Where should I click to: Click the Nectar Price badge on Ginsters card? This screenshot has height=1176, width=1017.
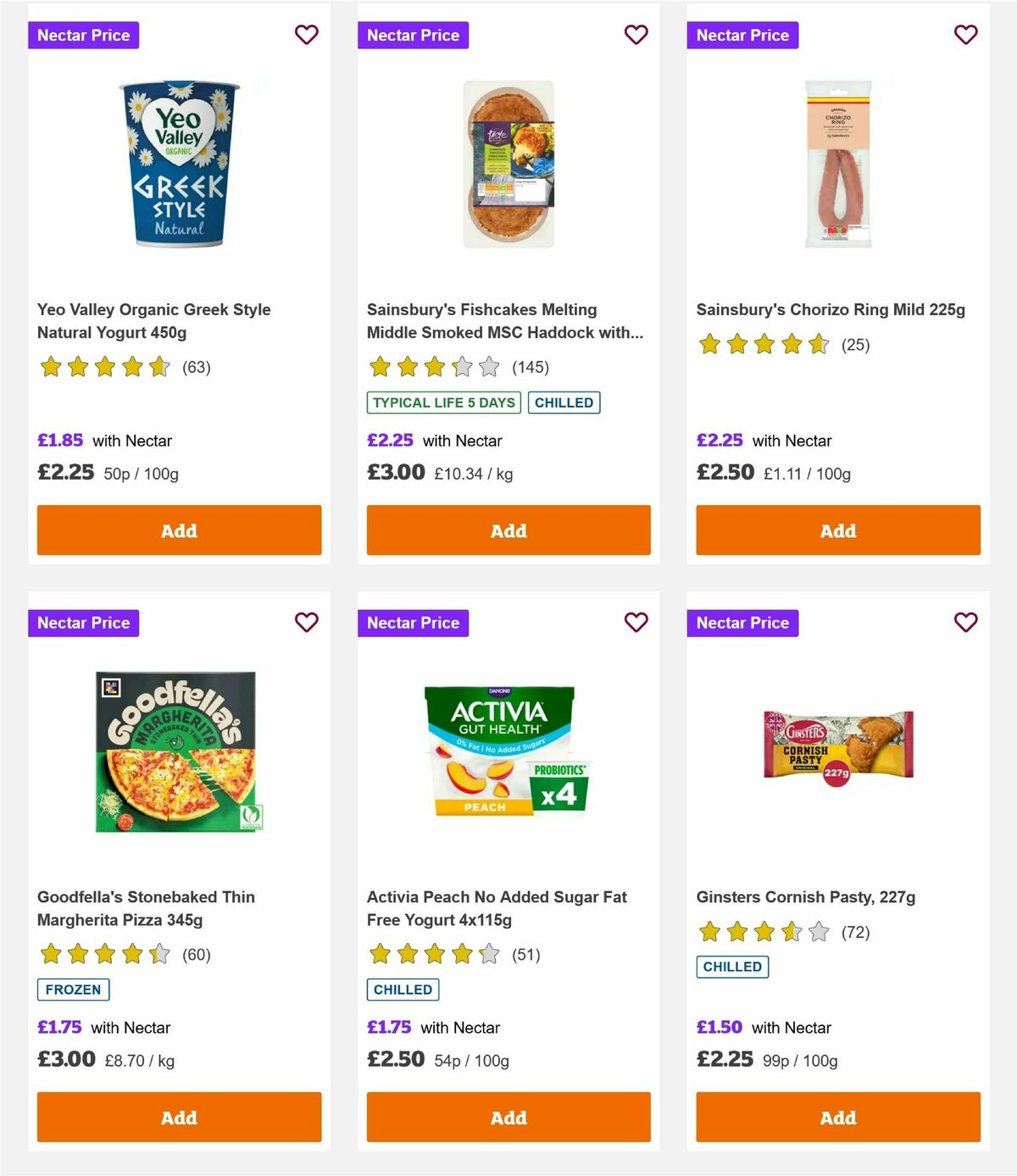743,622
